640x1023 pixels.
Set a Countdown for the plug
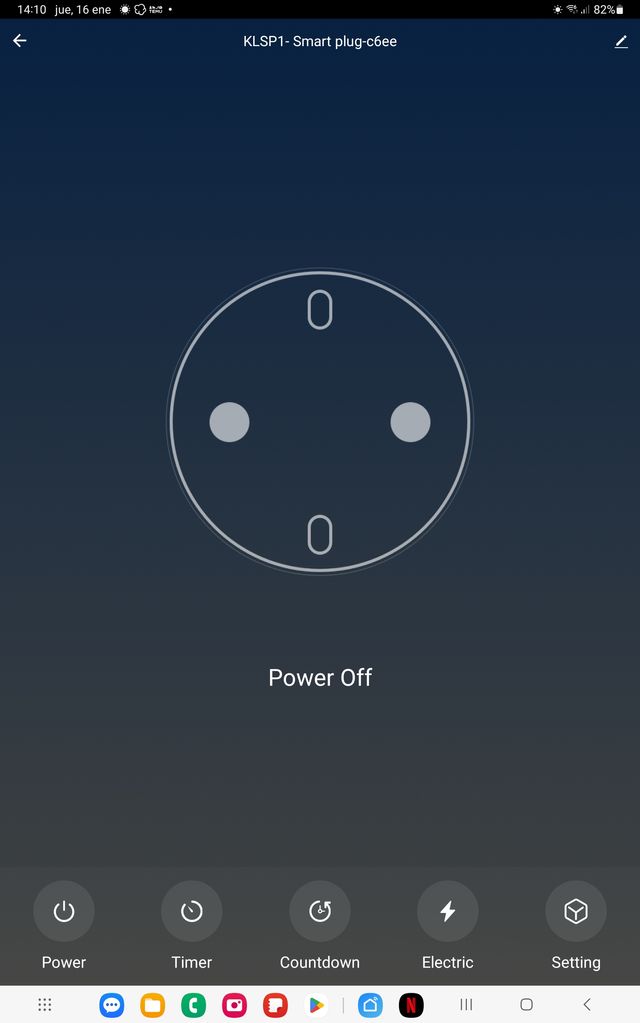click(320, 911)
